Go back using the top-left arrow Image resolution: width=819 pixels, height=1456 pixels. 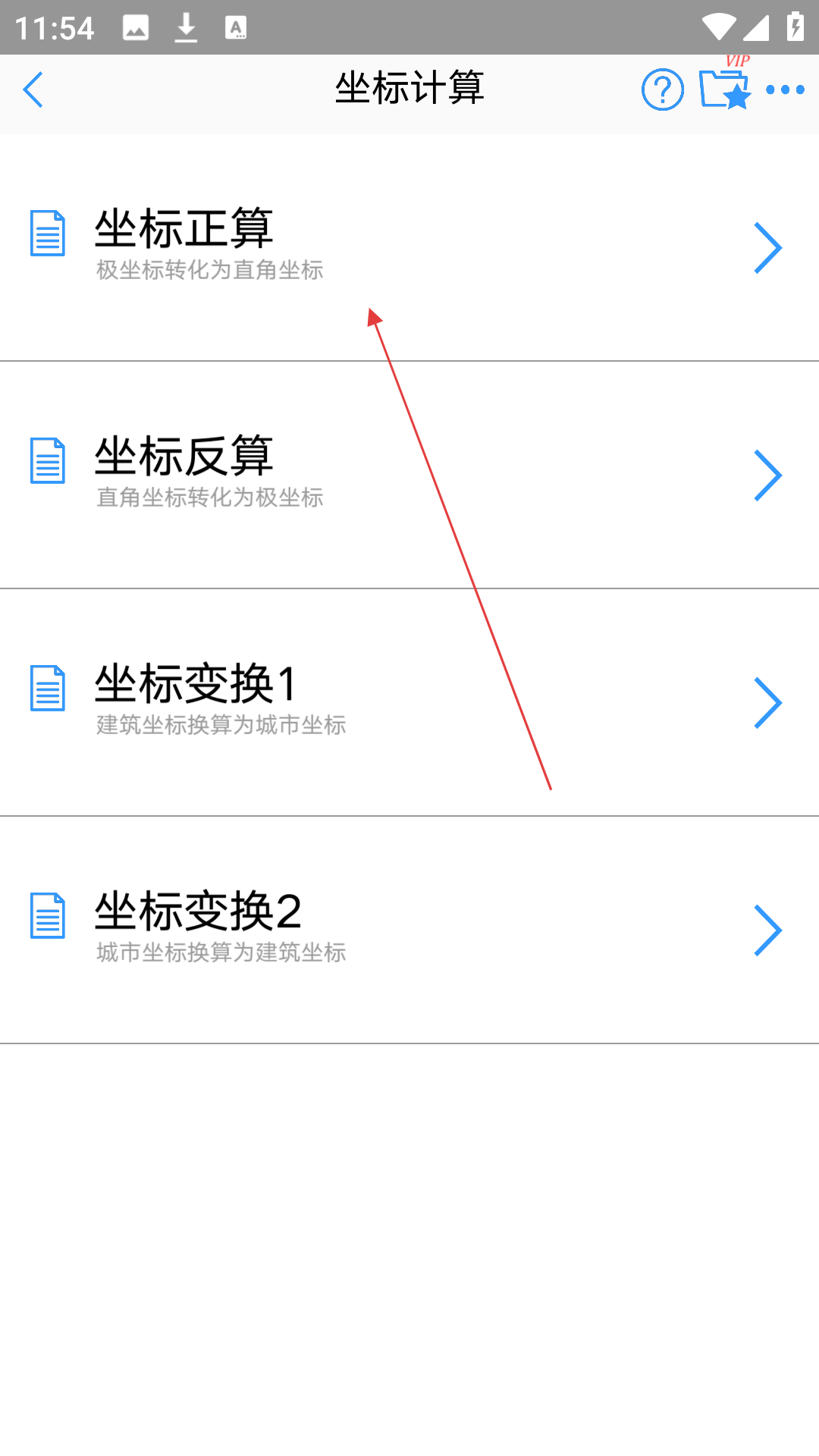33,90
